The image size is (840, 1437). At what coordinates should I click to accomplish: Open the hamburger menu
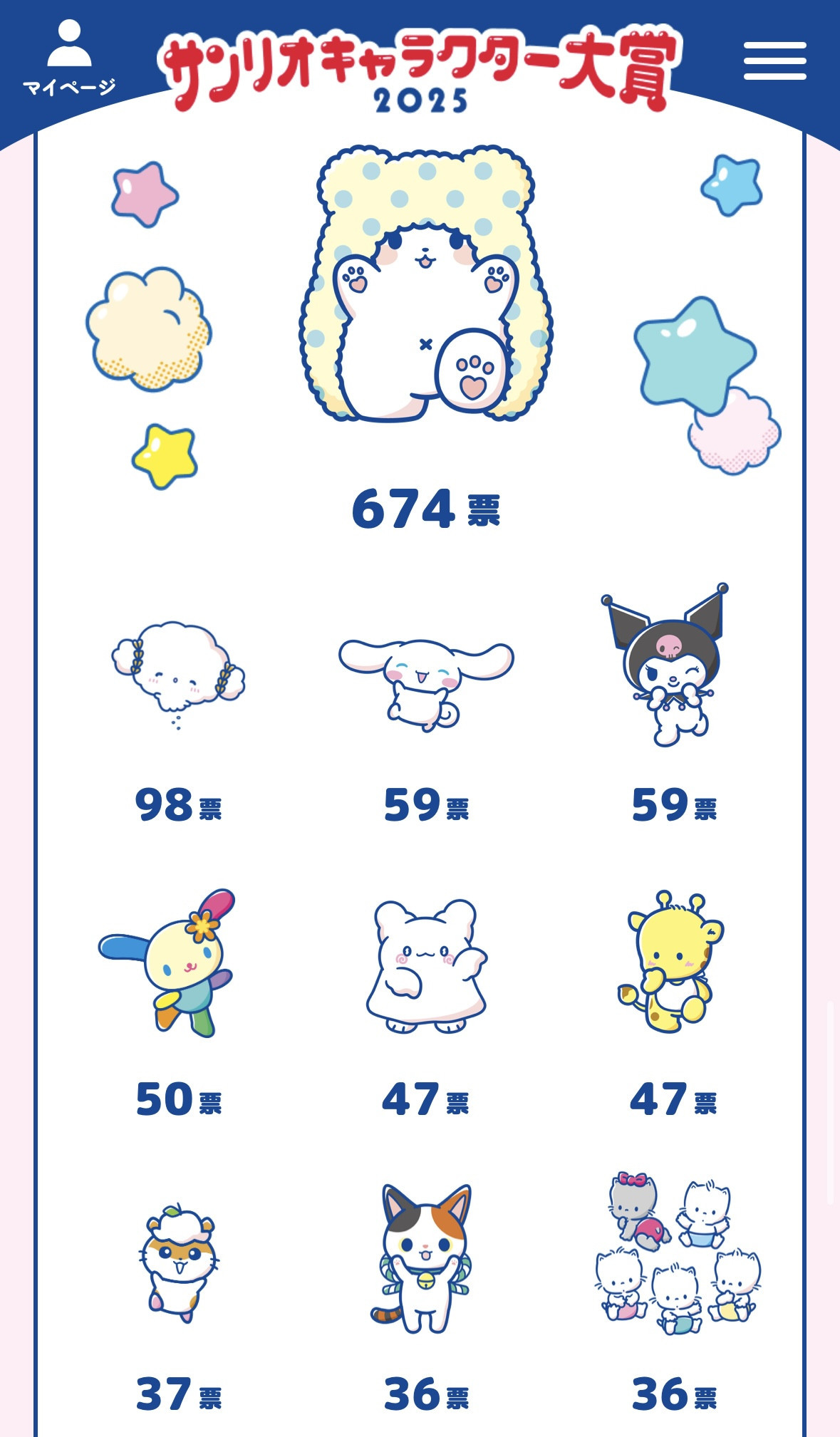(775, 61)
